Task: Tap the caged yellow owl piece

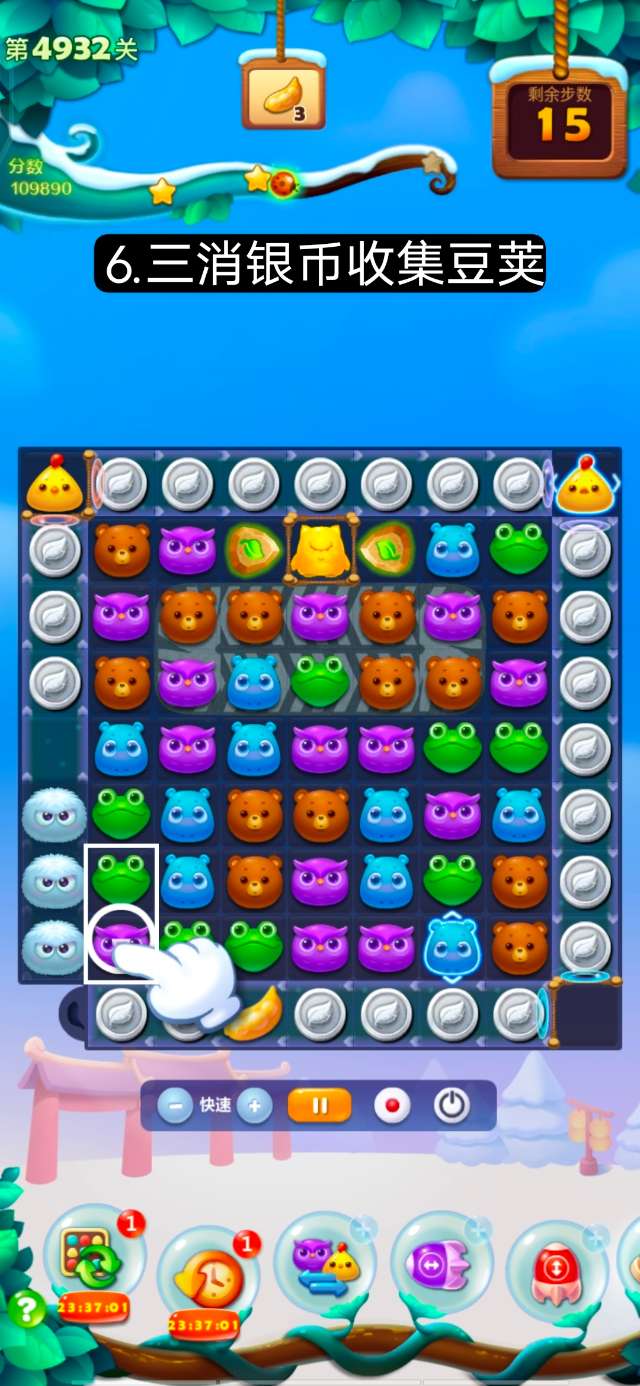Action: (320, 548)
